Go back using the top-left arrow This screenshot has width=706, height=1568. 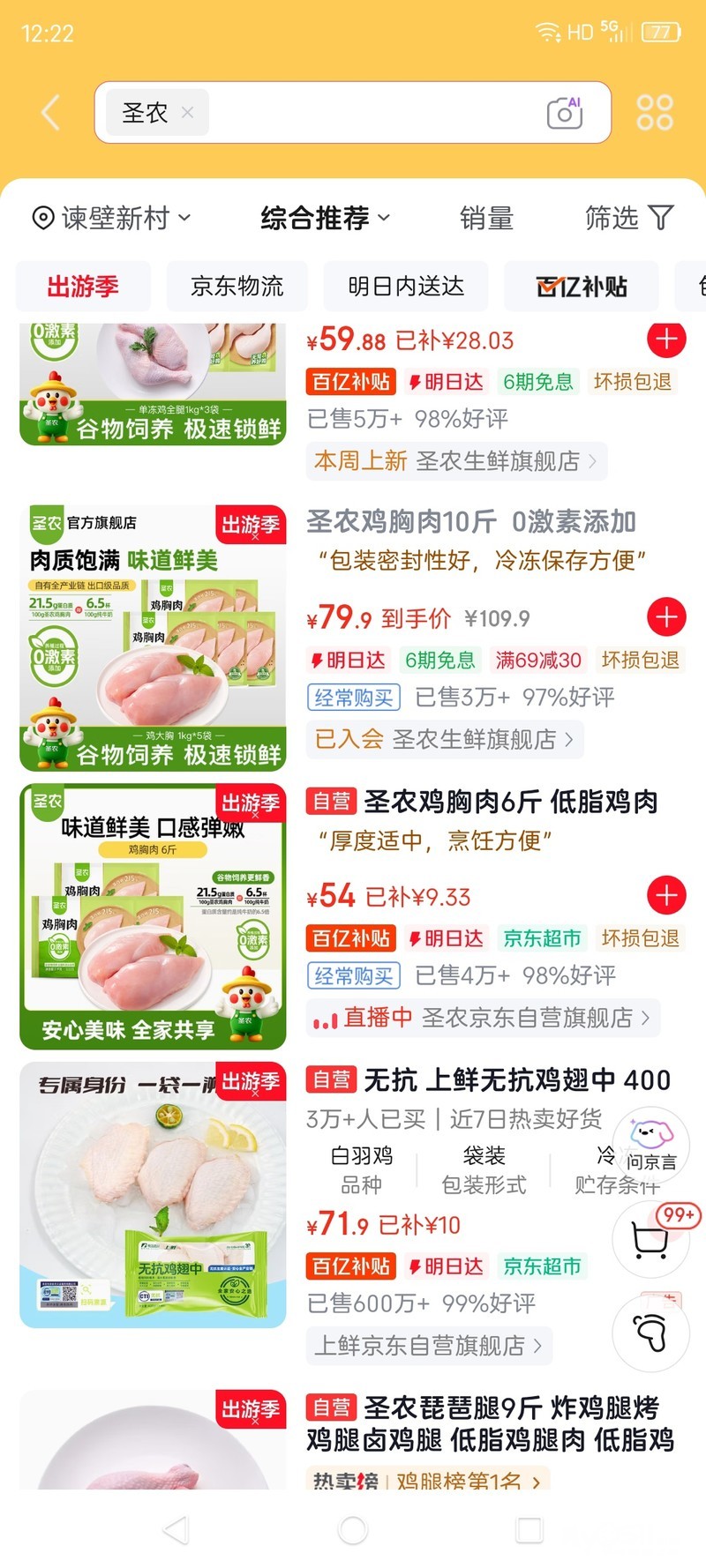coord(50,113)
